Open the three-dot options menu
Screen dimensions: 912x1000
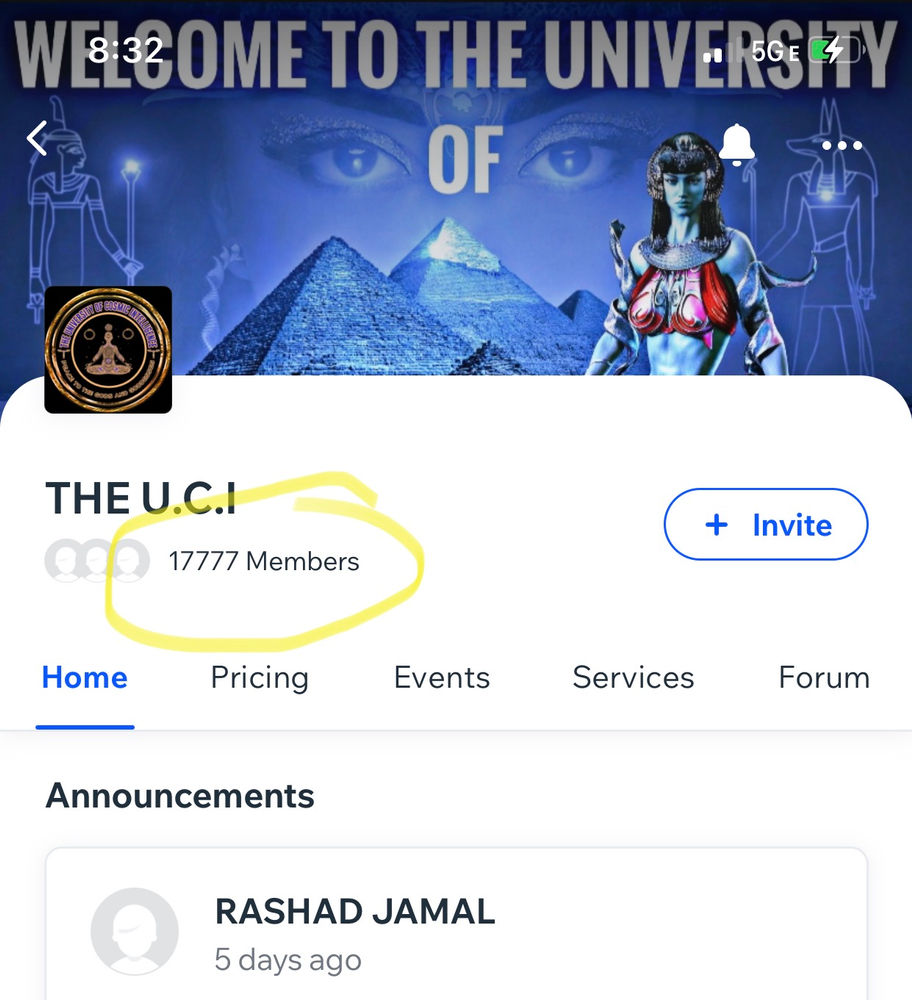[841, 145]
